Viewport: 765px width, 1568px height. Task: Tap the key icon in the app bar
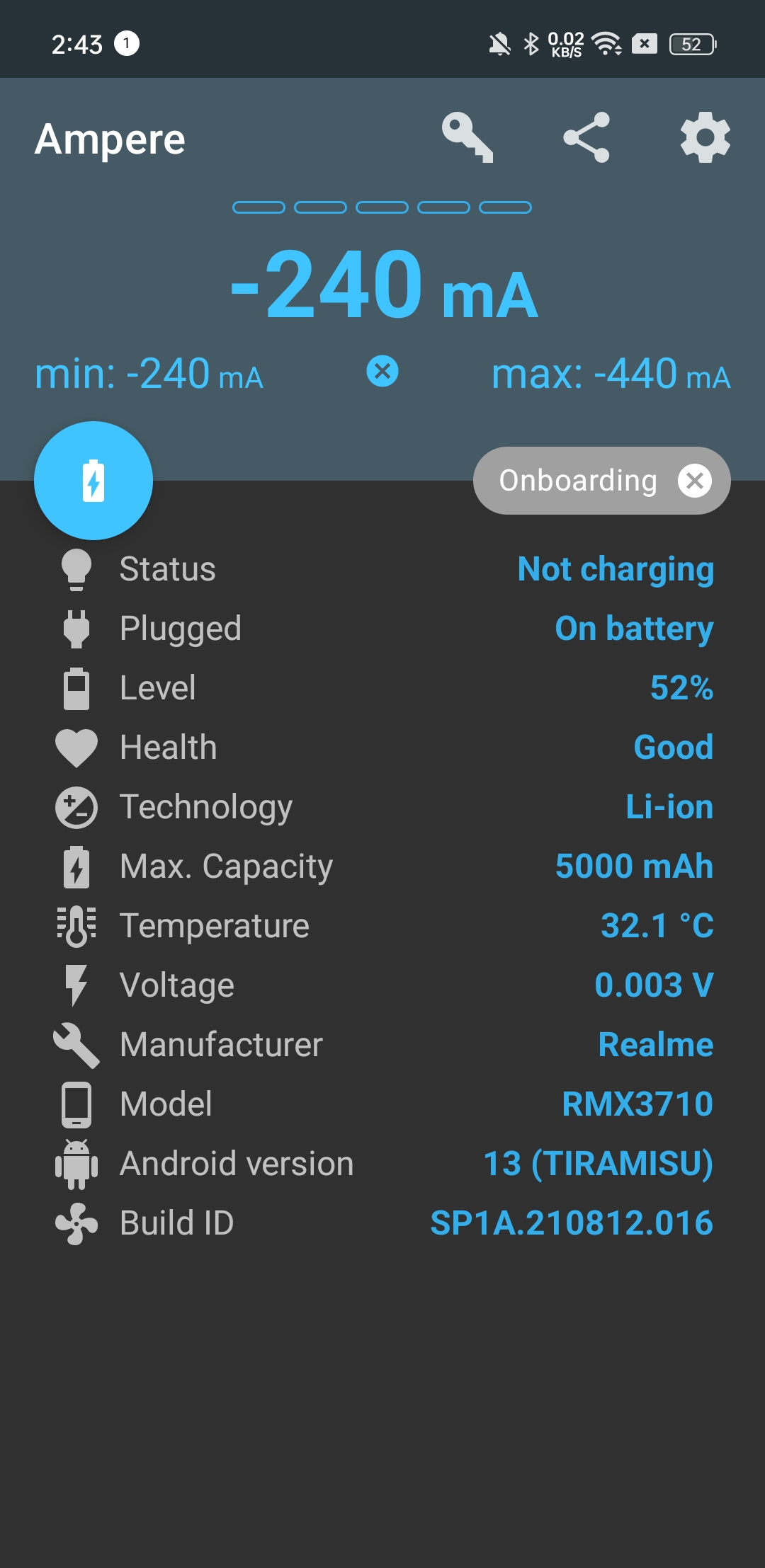pos(467,137)
